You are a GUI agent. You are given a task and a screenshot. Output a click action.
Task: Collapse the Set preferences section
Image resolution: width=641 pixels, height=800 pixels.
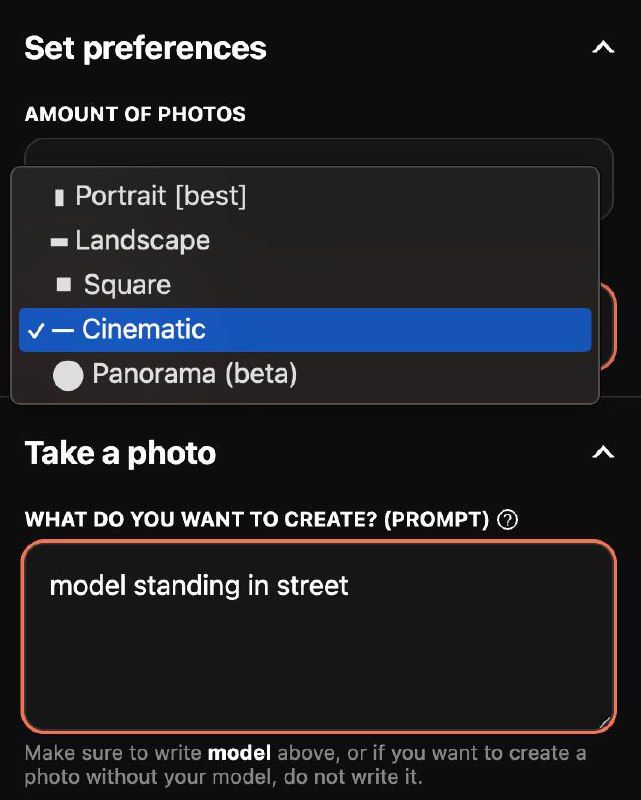[x=603, y=48]
